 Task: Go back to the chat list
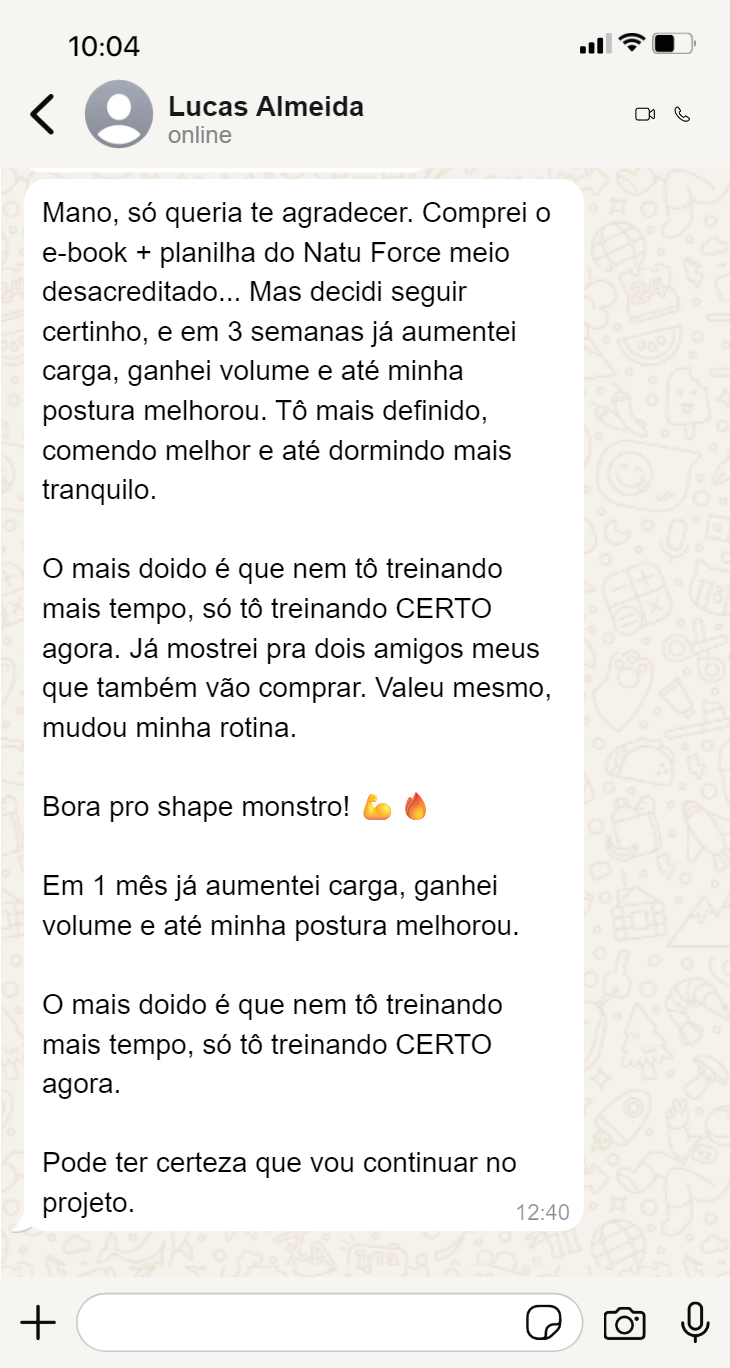point(42,114)
